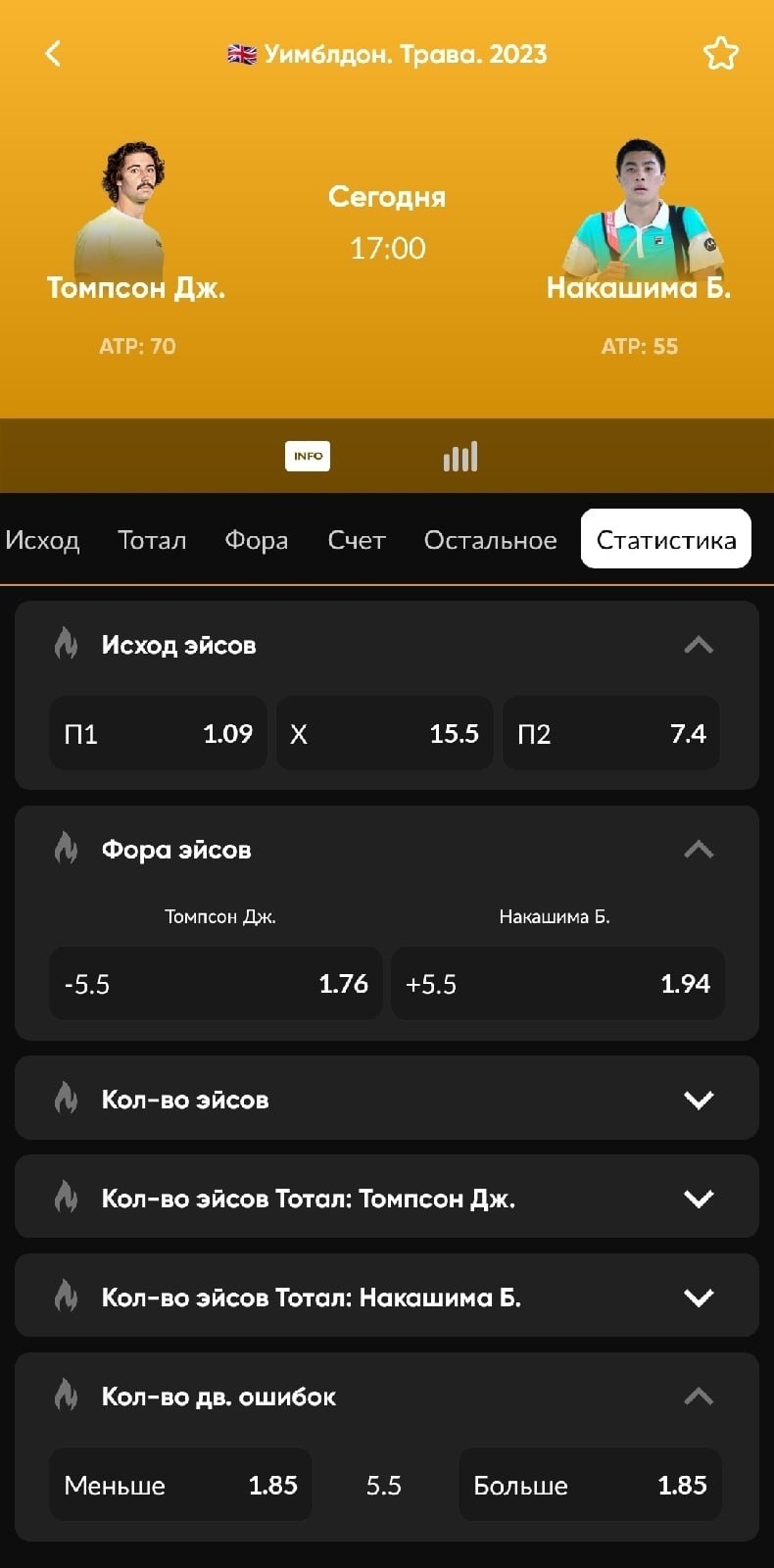Open the INFO match view
The image size is (774, 1568).
point(308,456)
